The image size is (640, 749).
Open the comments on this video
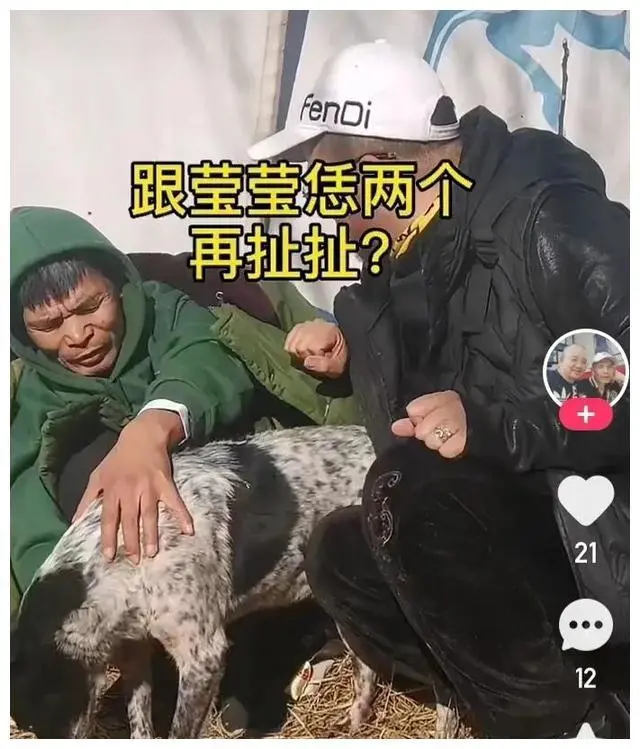pyautogui.click(x=586, y=625)
